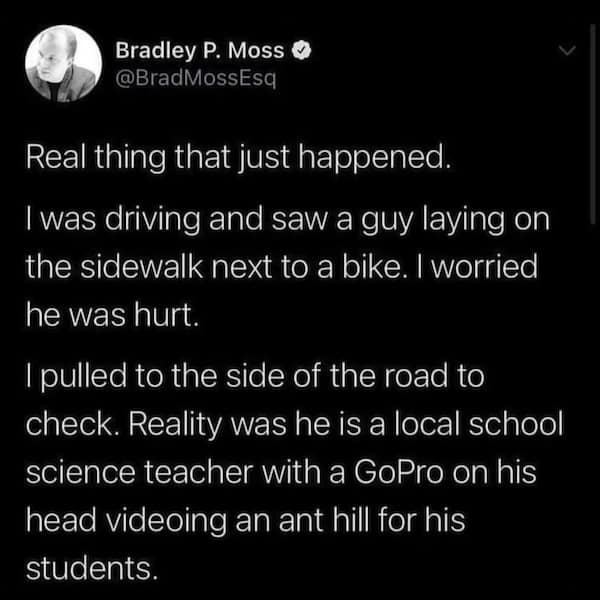Open the tweet options chevron menu
This screenshot has height=600, width=600.
[567, 50]
